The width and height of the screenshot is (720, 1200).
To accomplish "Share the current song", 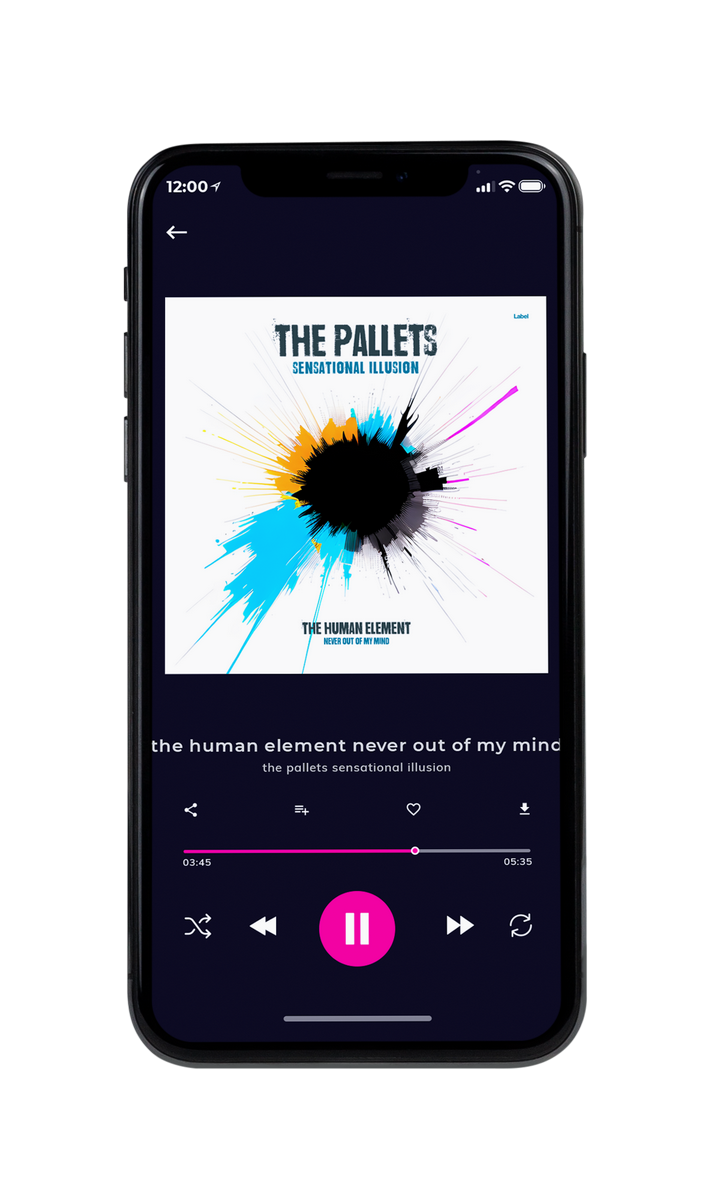I will pos(191,810).
